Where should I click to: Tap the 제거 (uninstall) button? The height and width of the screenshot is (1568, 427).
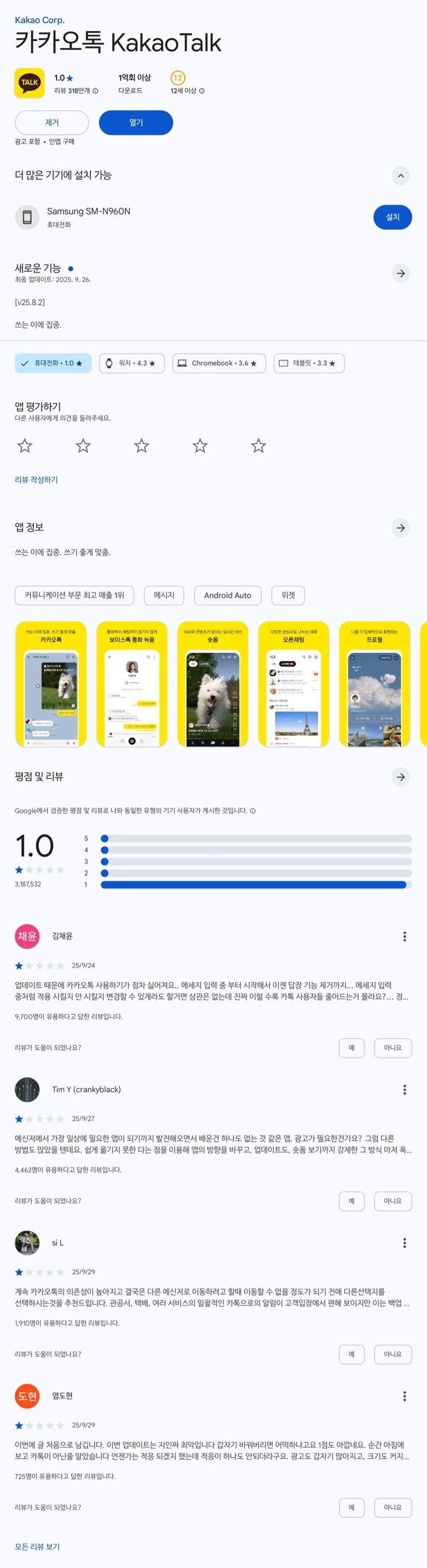tap(52, 122)
